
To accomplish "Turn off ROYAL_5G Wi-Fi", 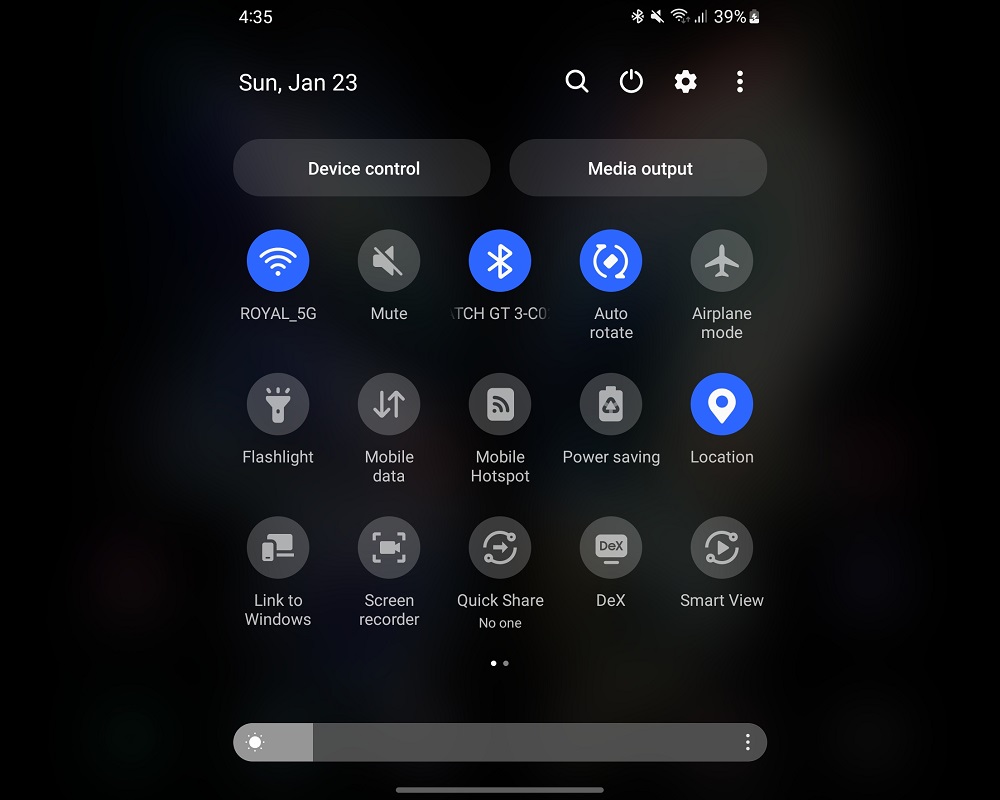I will click(x=278, y=261).
